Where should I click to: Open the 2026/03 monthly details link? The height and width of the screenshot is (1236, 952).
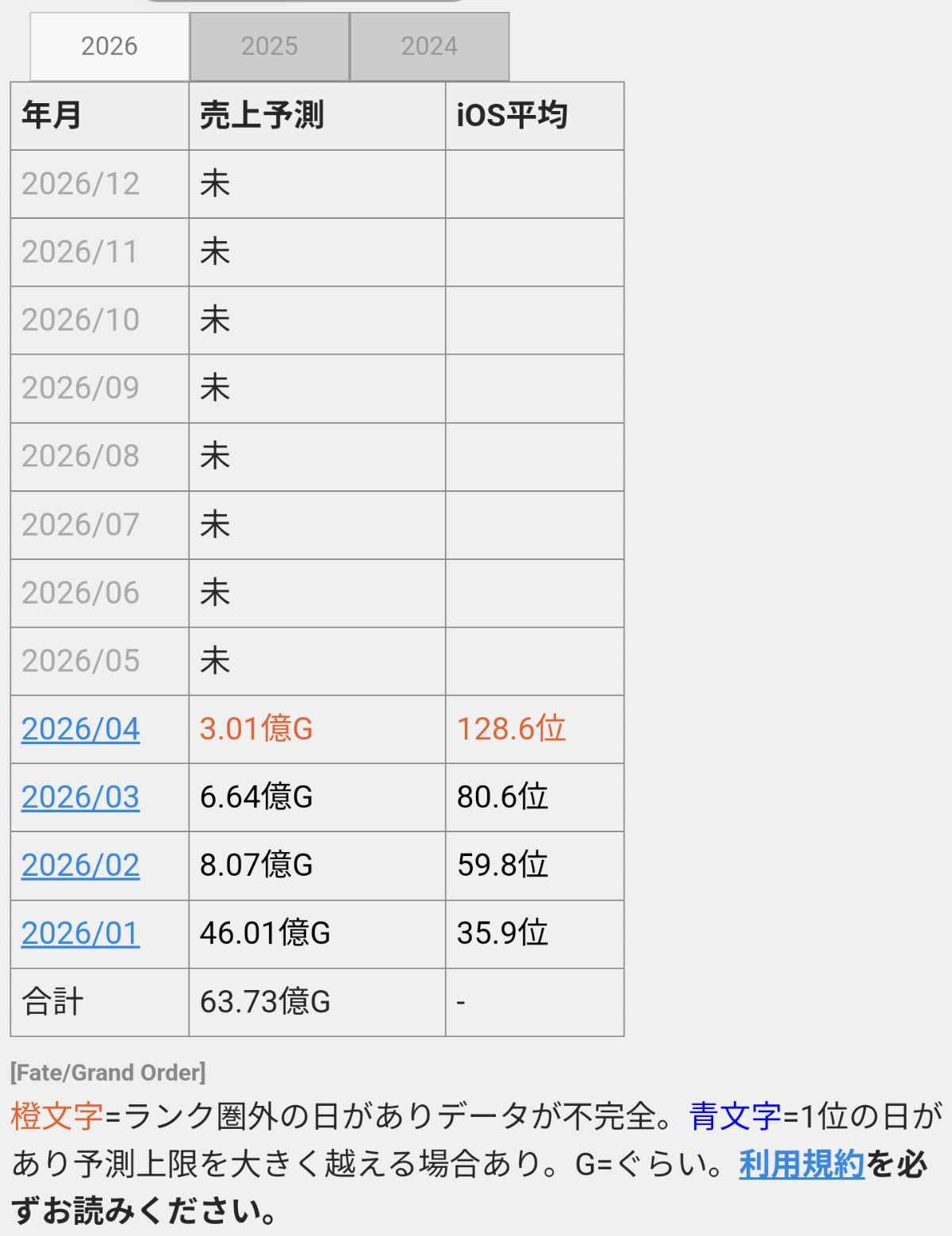pos(80,797)
